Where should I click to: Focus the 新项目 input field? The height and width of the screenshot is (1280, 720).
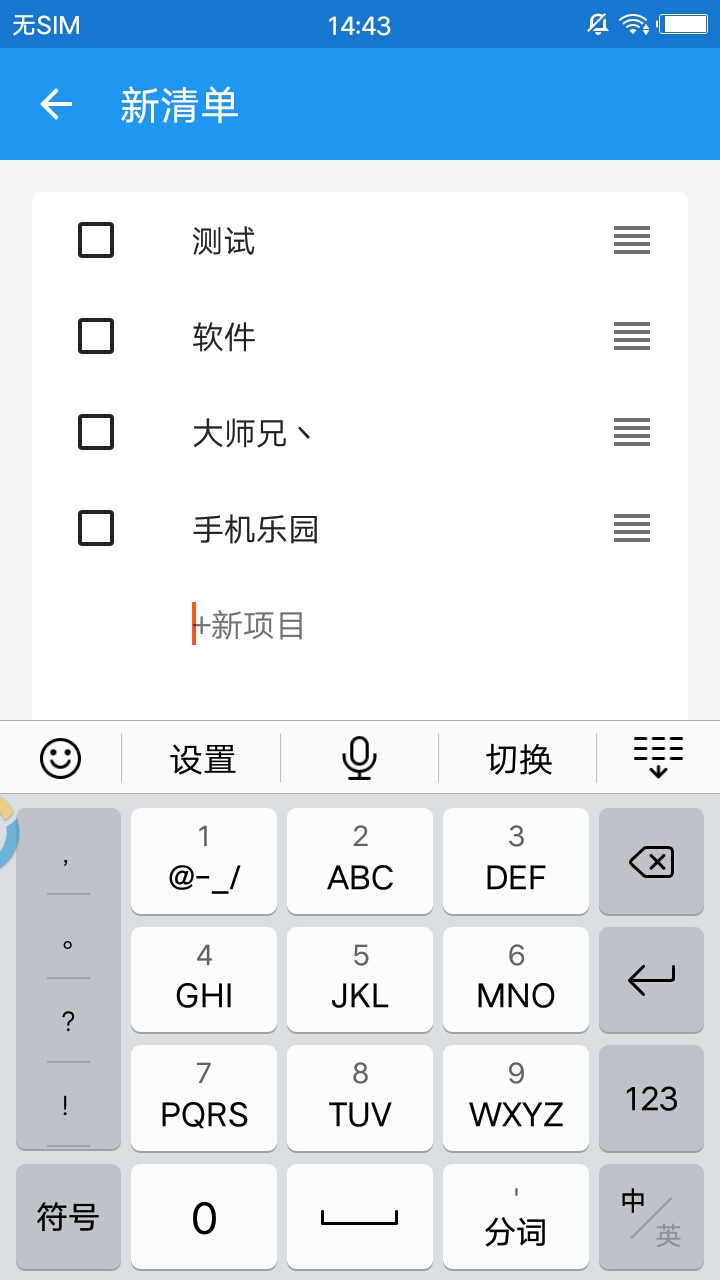coord(400,625)
